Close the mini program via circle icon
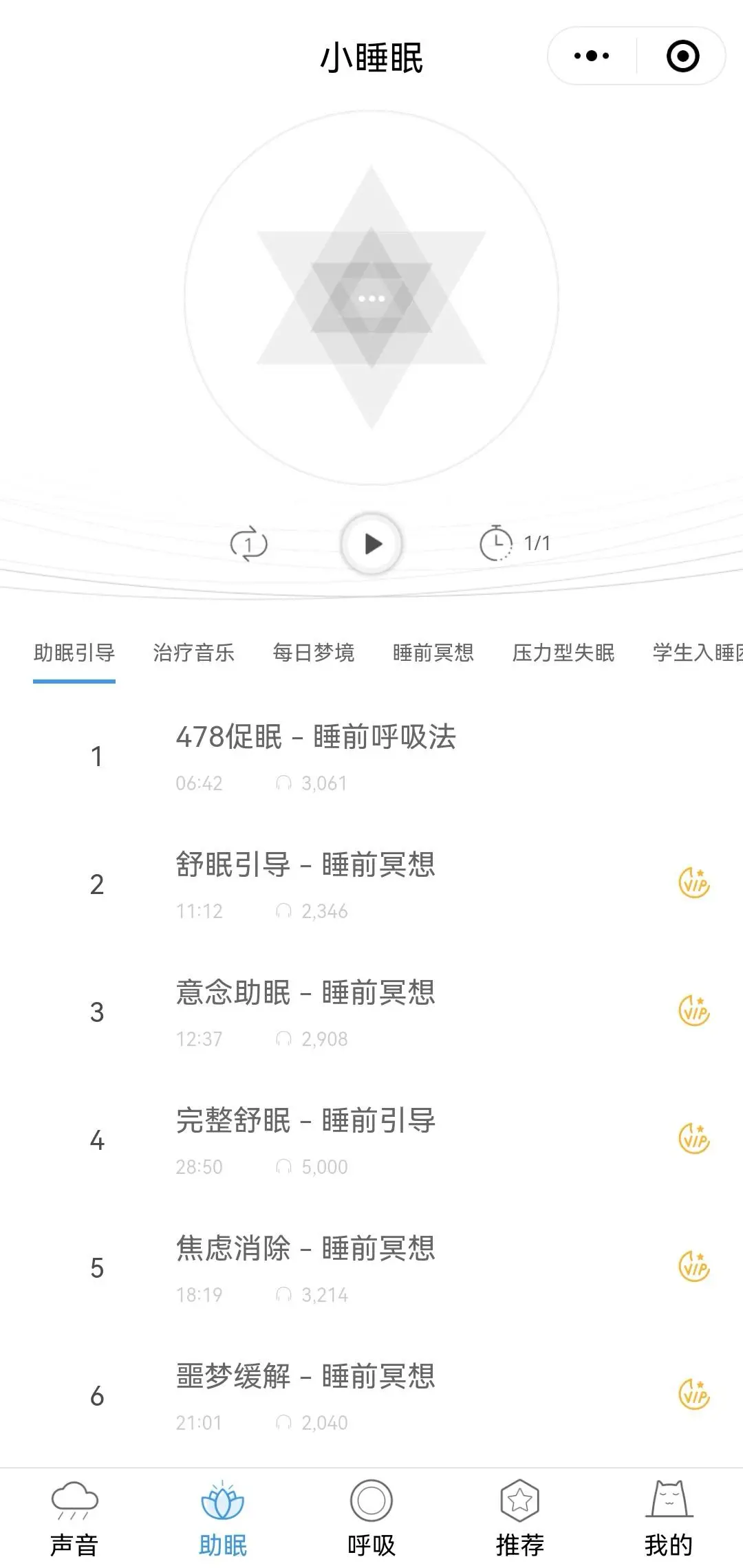Screen dimensions: 743x1568 coord(682,56)
